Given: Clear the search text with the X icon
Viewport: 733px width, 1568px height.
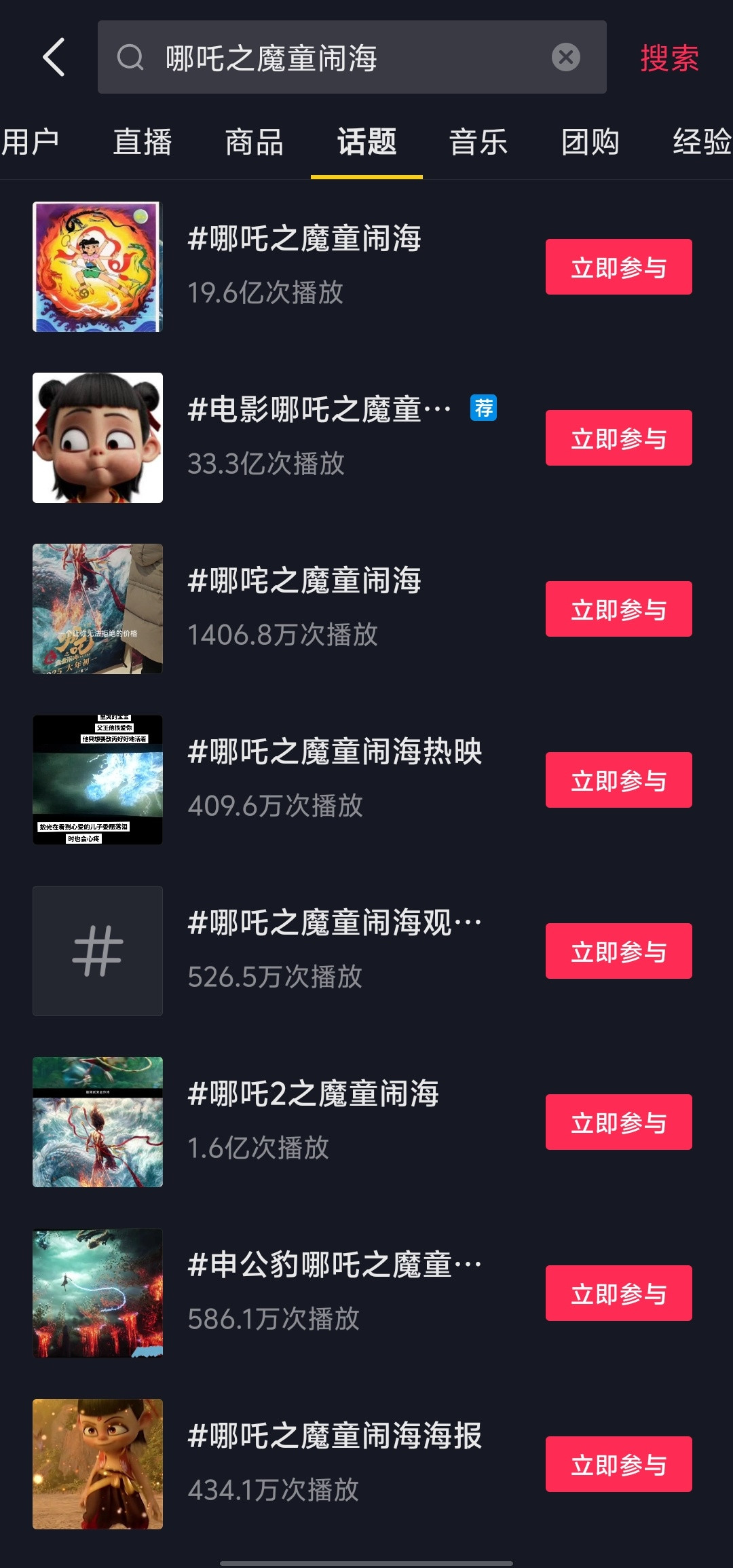Looking at the screenshot, I should (x=565, y=57).
